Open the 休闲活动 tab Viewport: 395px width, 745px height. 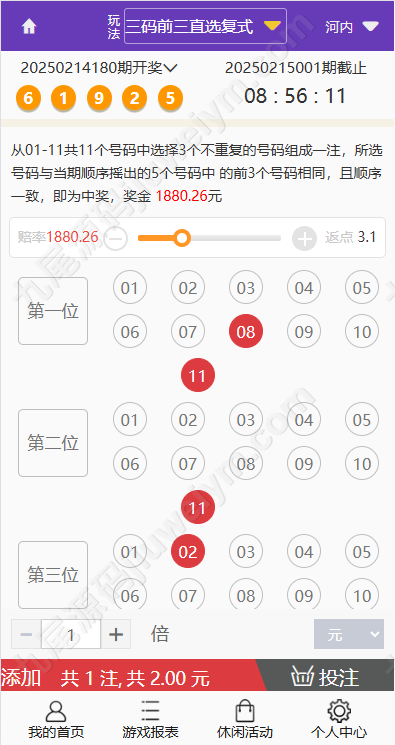pos(245,718)
